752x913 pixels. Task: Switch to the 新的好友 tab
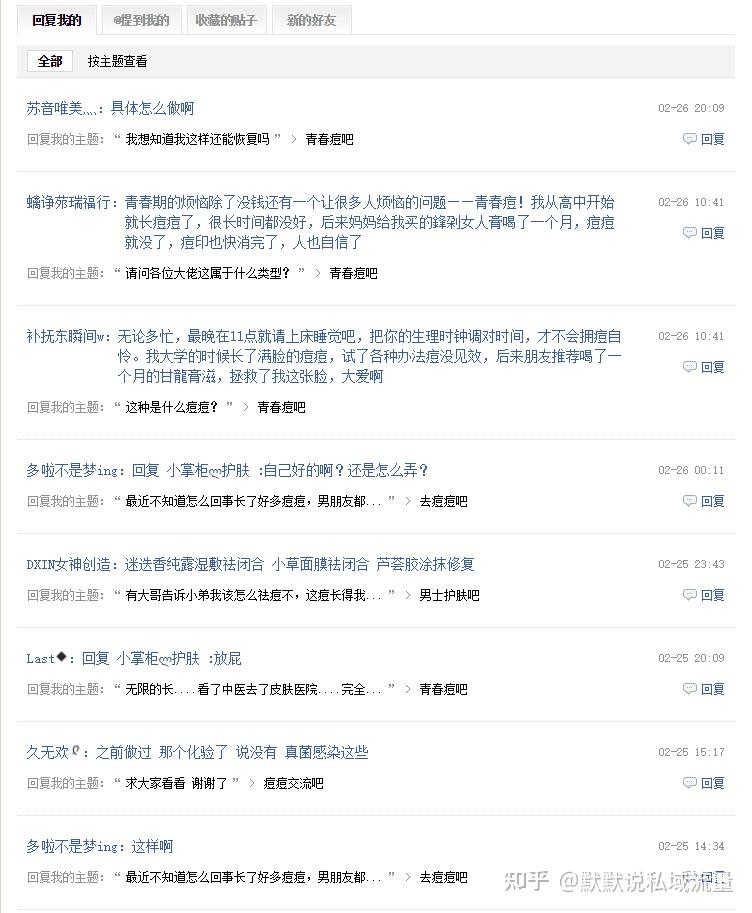pyautogui.click(x=311, y=20)
